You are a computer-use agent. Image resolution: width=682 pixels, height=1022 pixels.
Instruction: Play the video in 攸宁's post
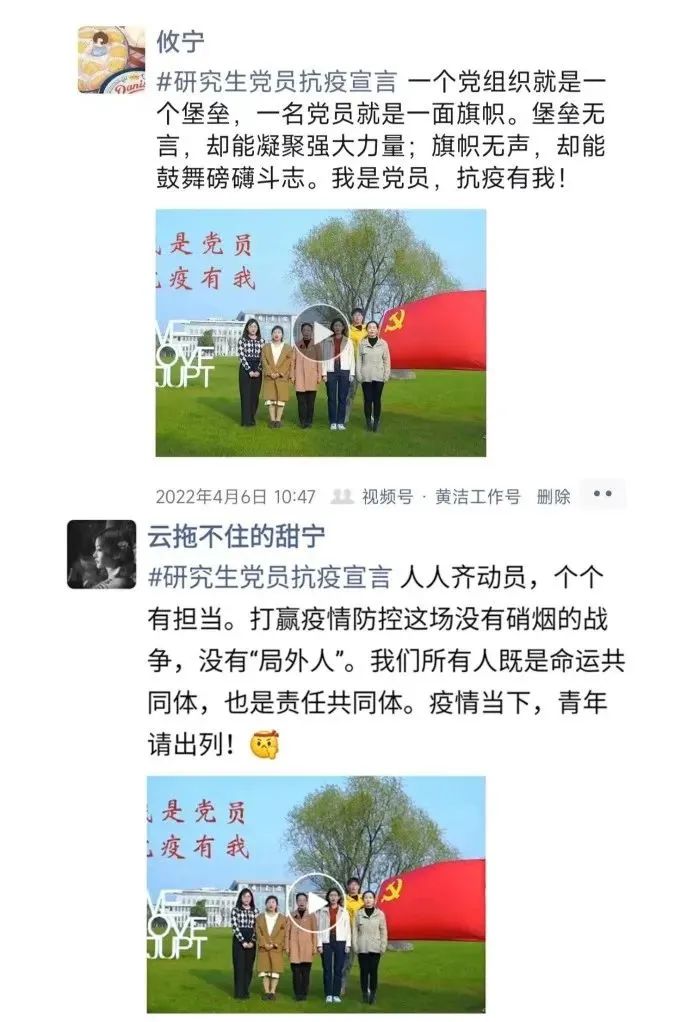click(320, 331)
